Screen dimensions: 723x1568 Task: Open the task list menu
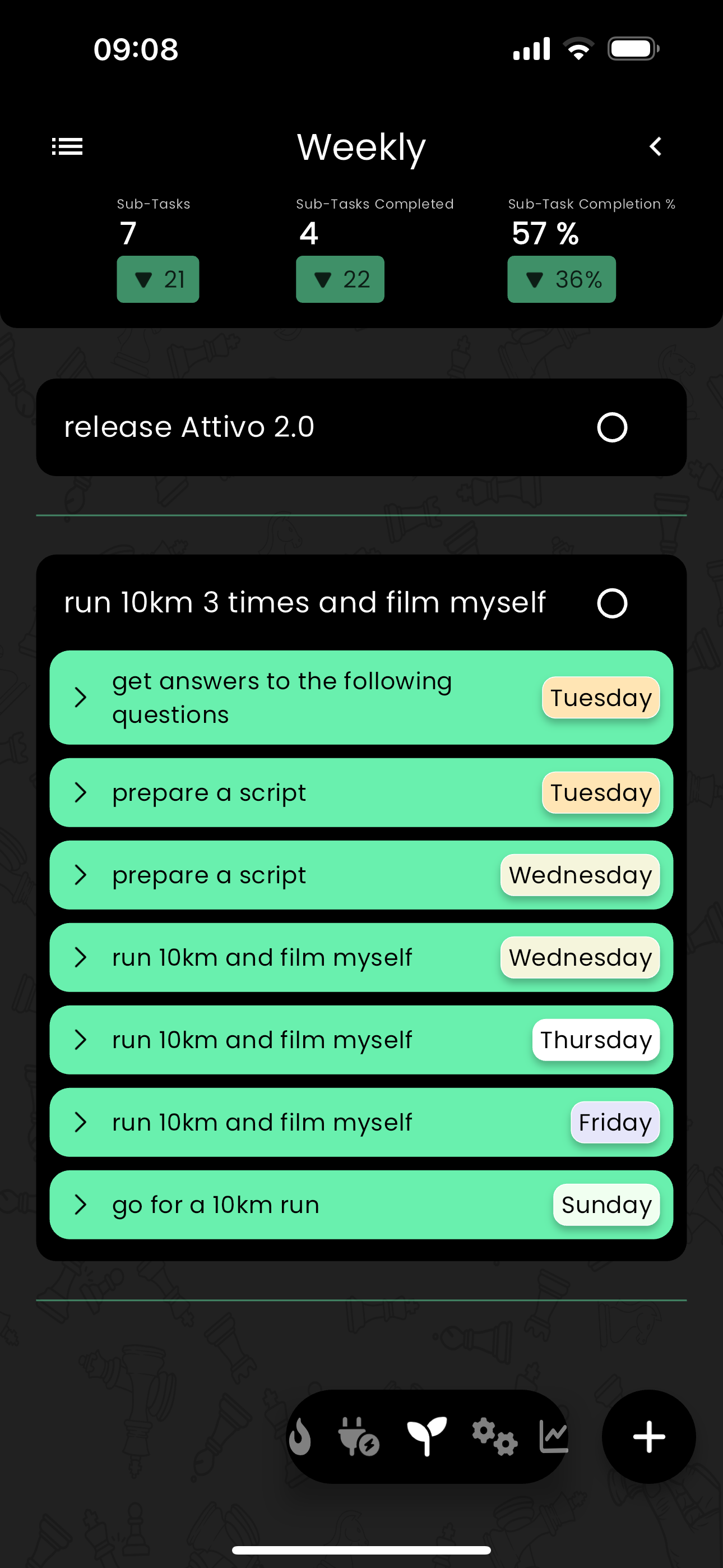coord(67,146)
